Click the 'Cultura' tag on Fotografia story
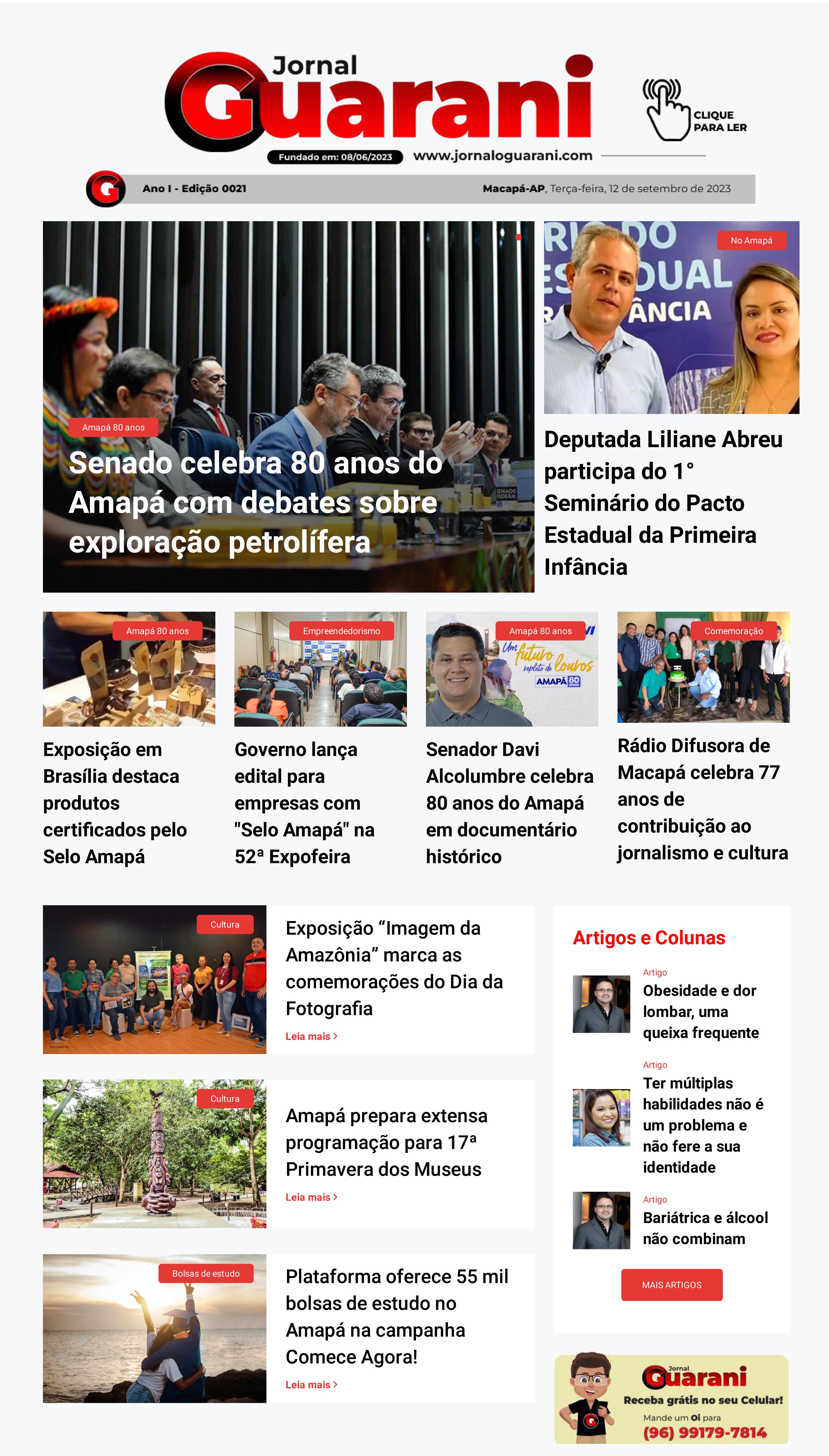This screenshot has height=1456, width=829. coord(225,925)
